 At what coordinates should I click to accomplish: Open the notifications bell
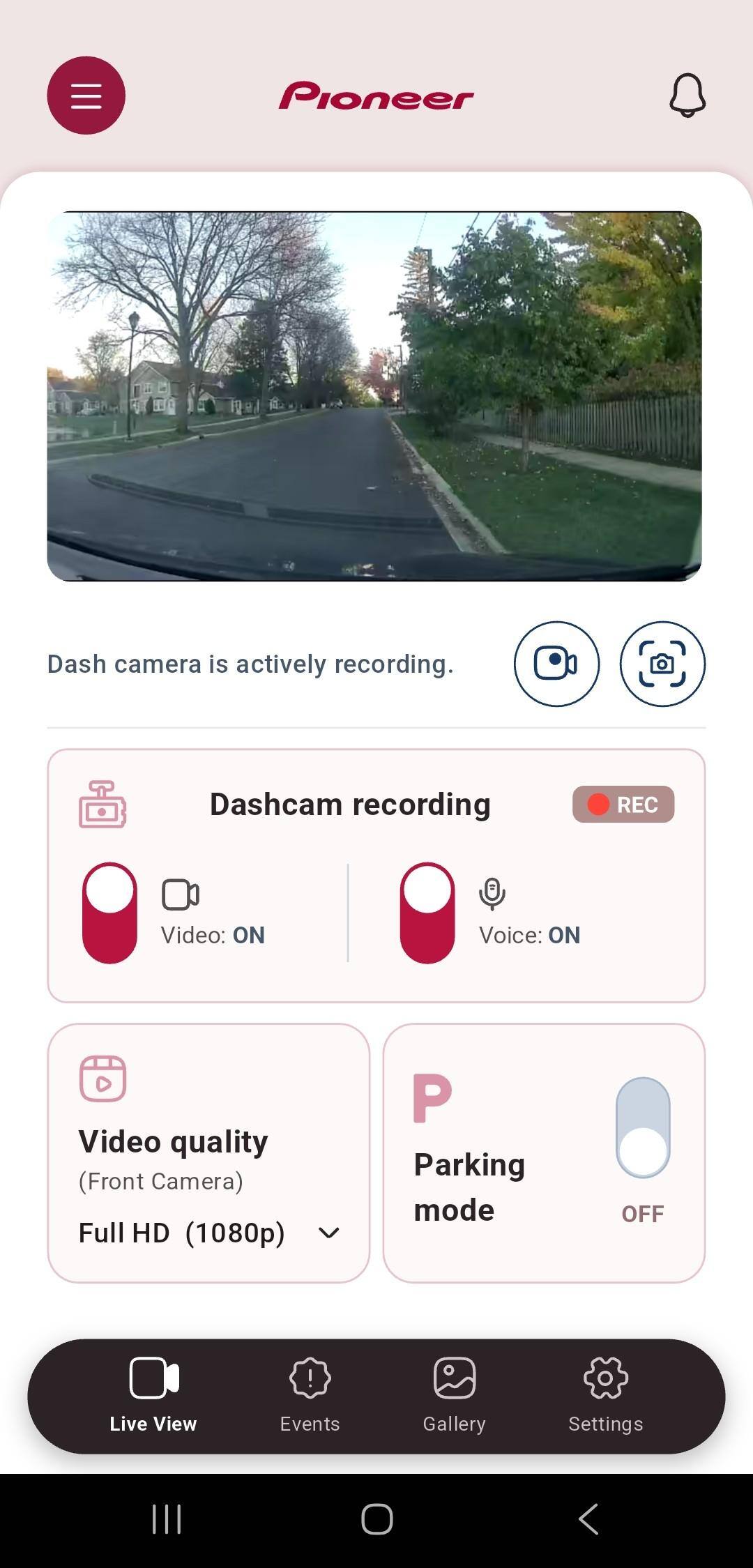pyautogui.click(x=687, y=96)
